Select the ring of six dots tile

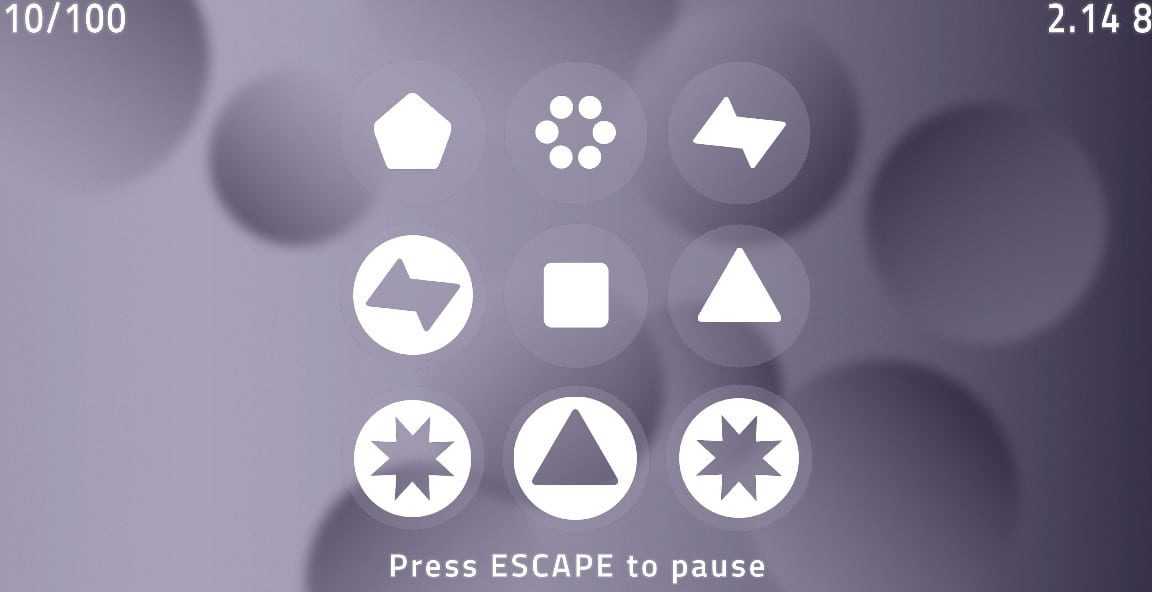coord(575,132)
